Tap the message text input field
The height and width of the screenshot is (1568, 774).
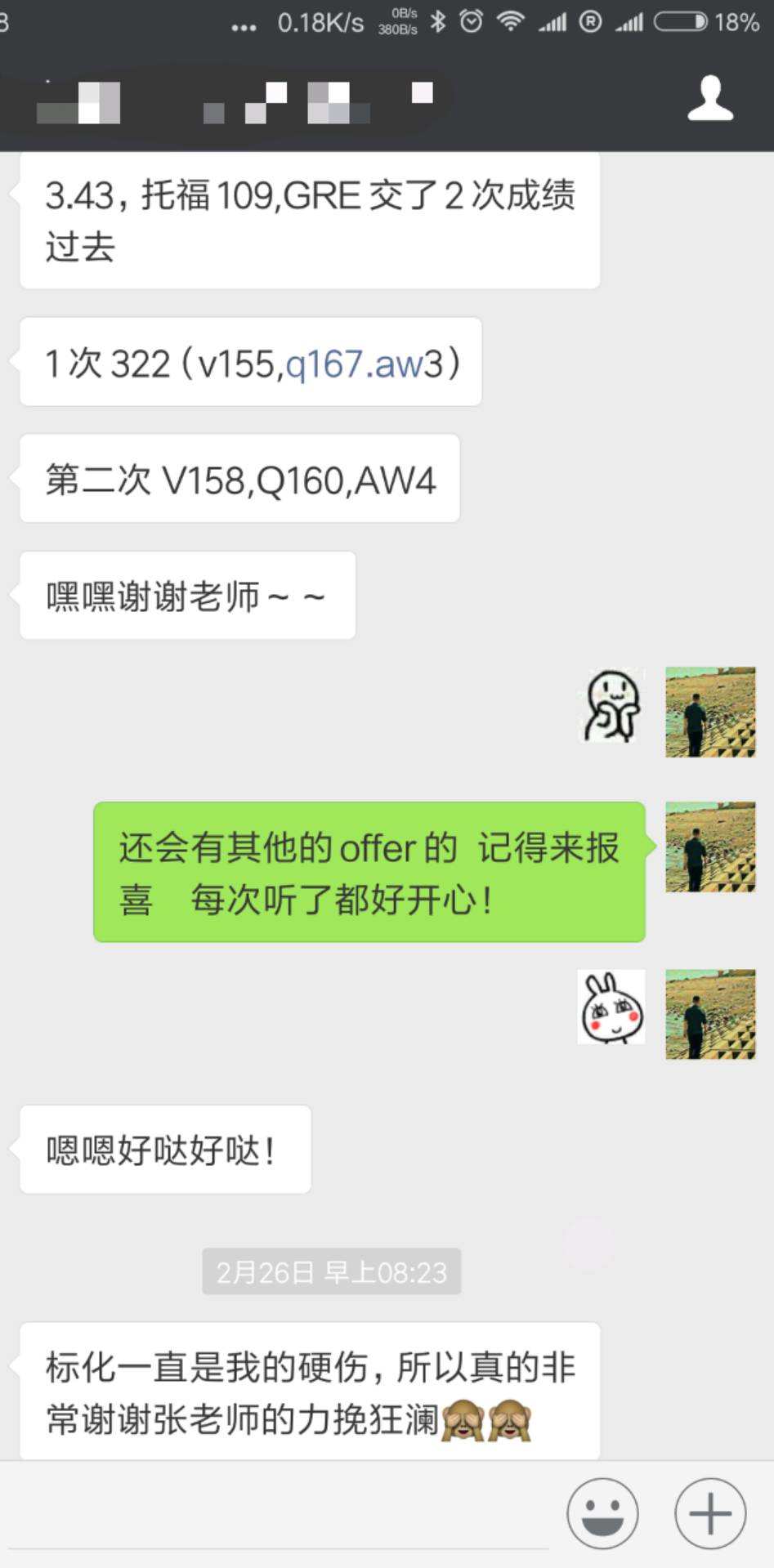[278, 1520]
